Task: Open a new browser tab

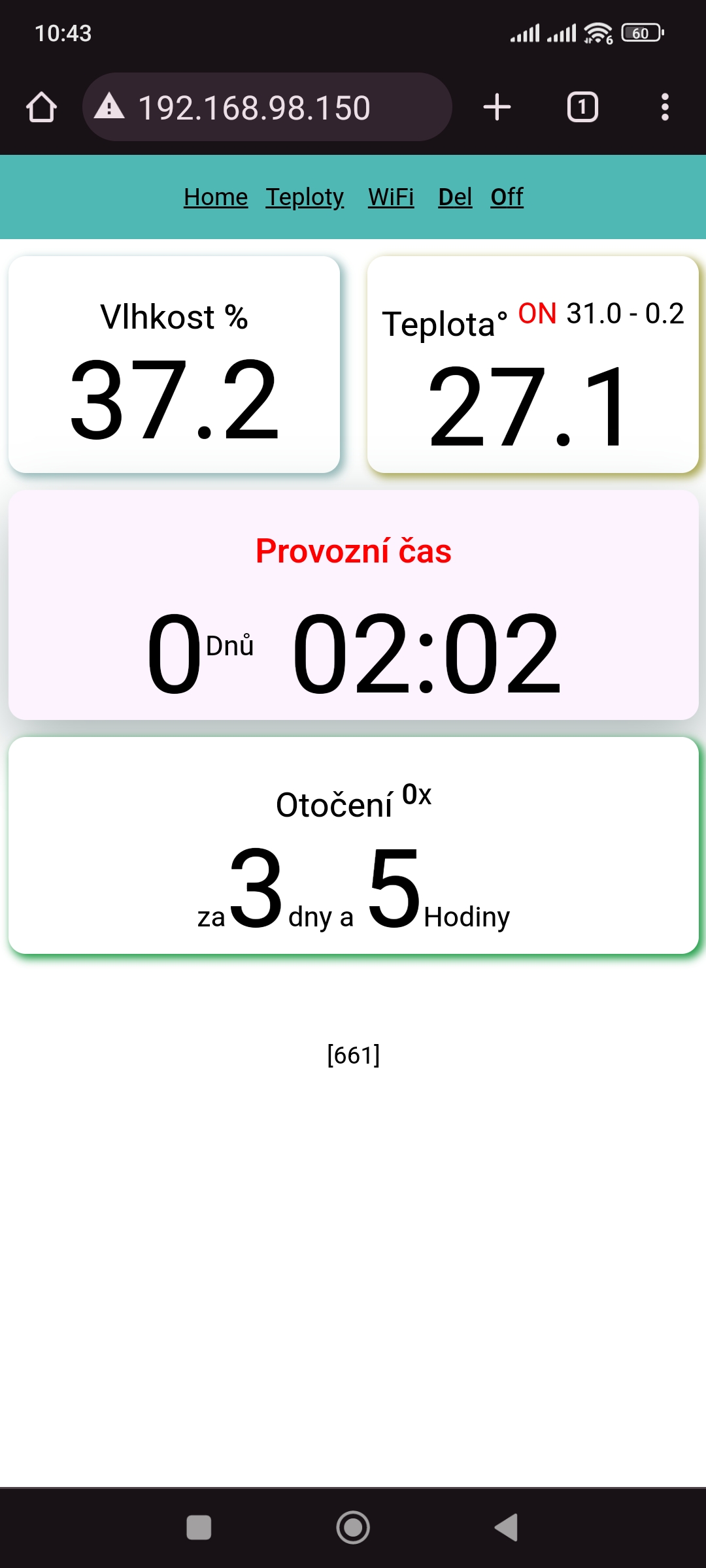Action: [497, 107]
